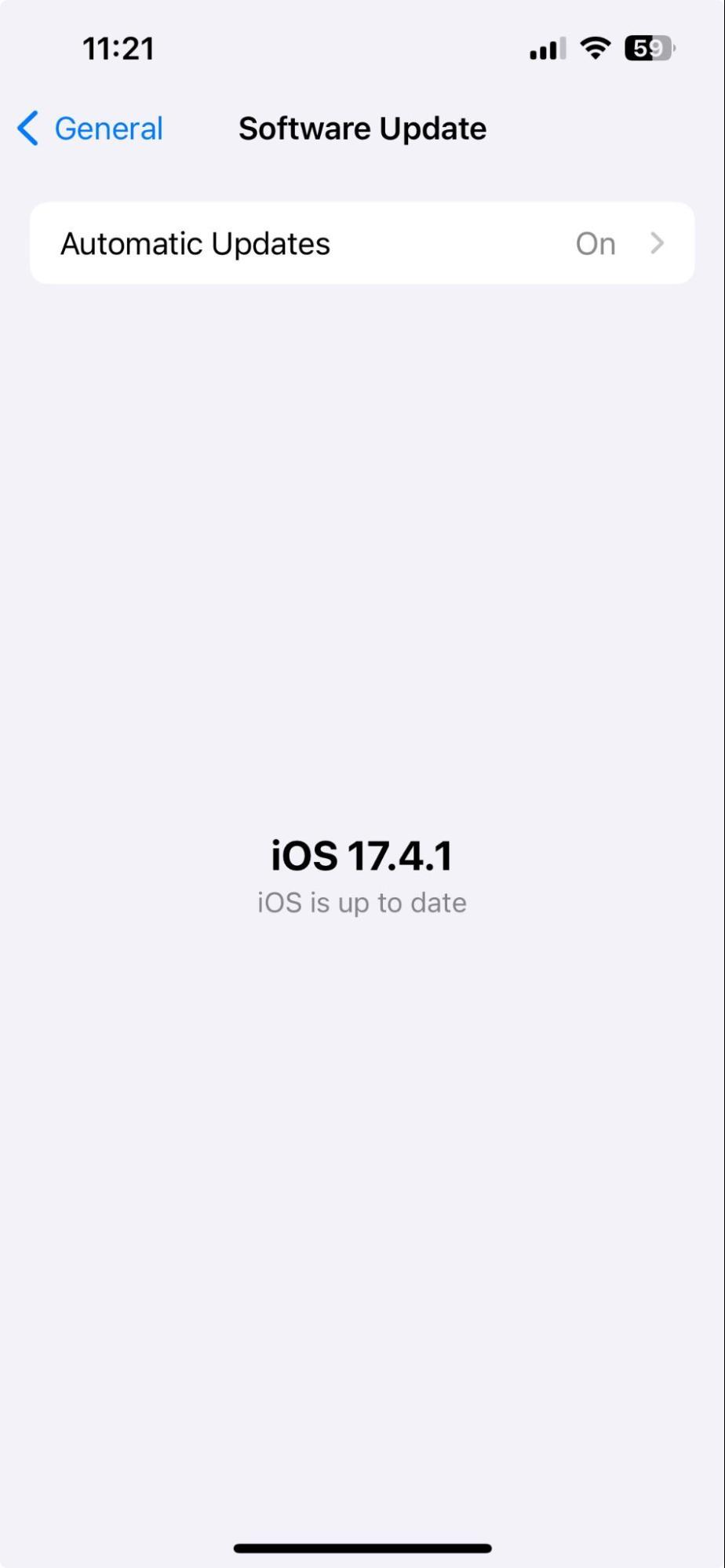Tap the iOS 17.4.1 version text
Image resolution: width=725 pixels, height=1568 pixels.
pos(361,856)
